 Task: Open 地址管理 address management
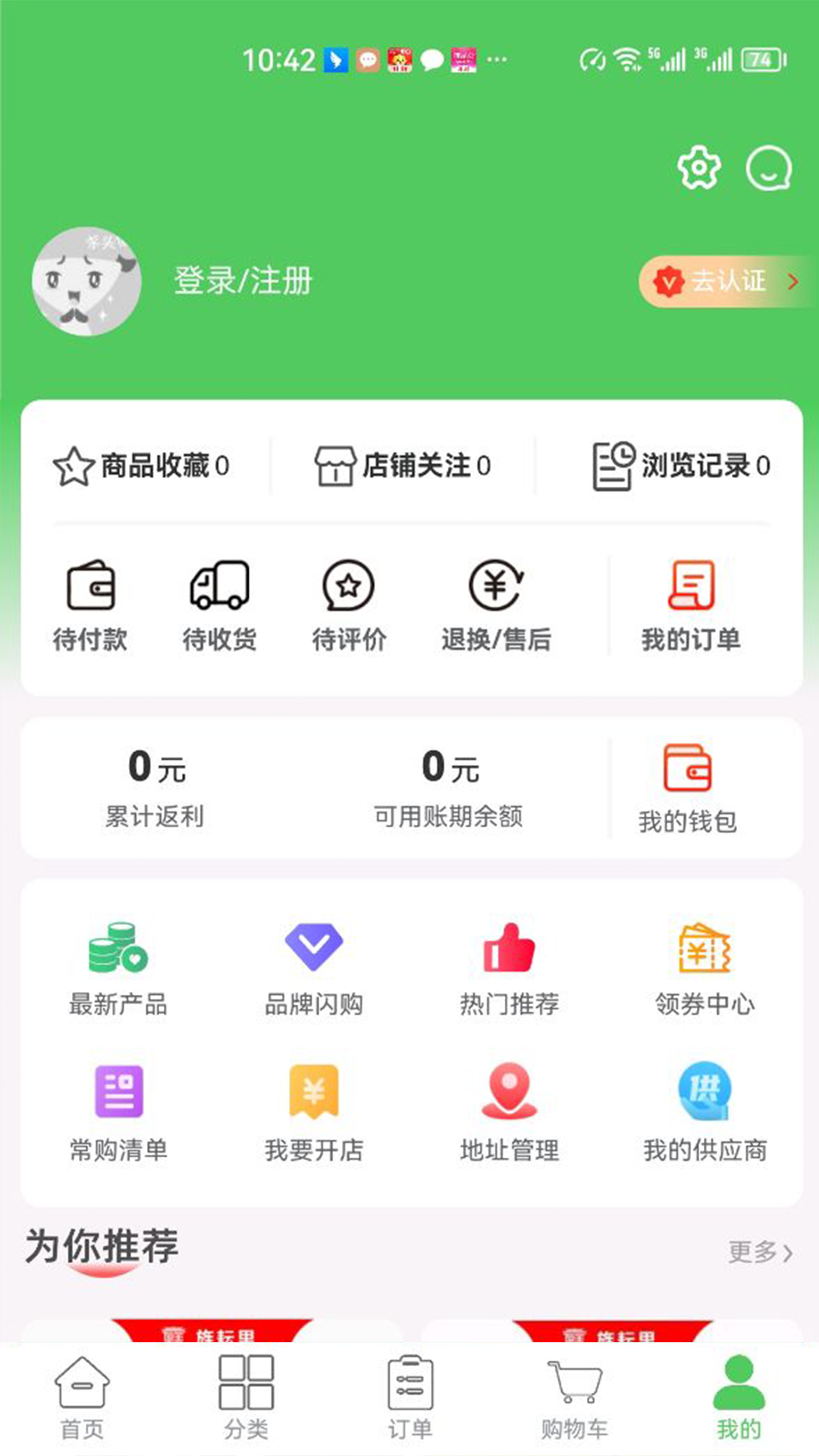pos(509,1112)
